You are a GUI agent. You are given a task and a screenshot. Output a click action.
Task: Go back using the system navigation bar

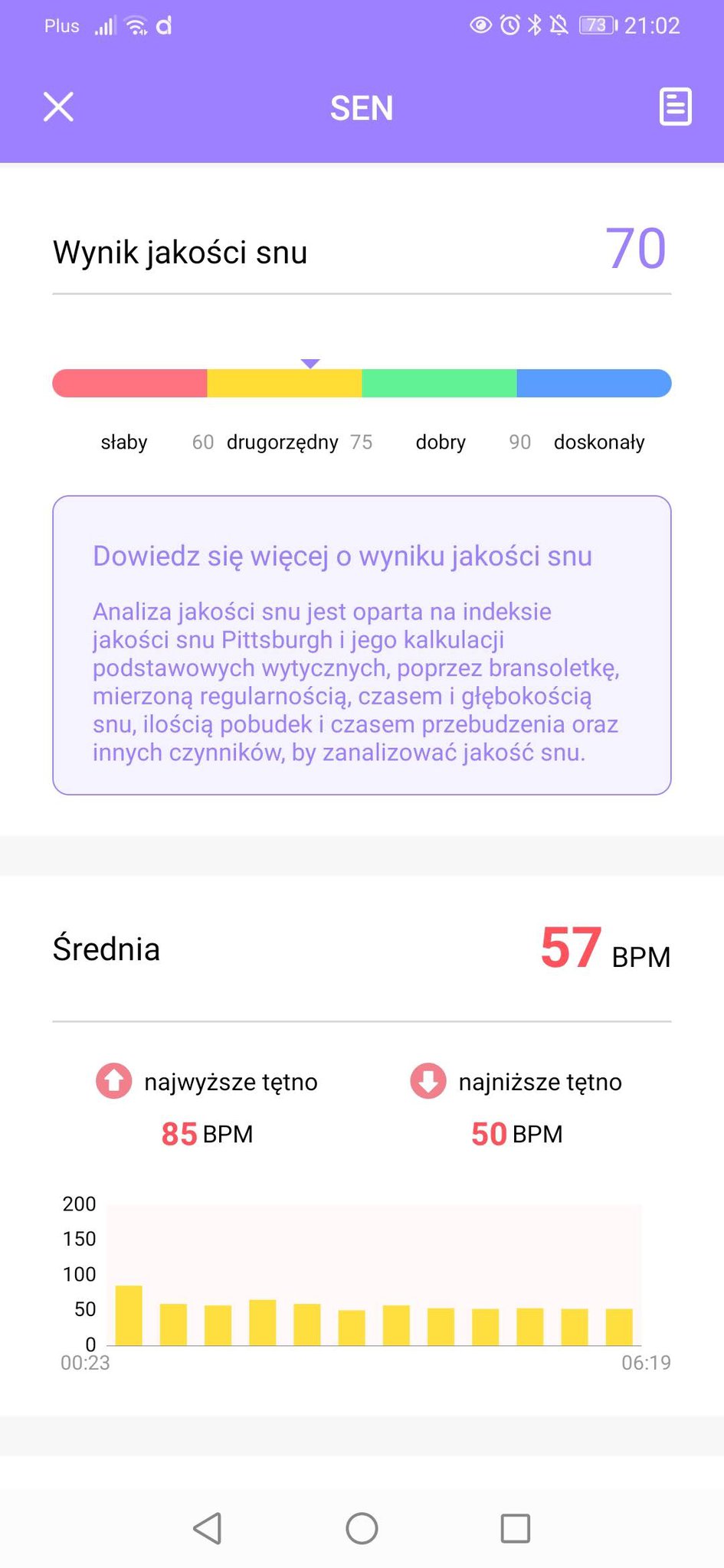[208, 1527]
